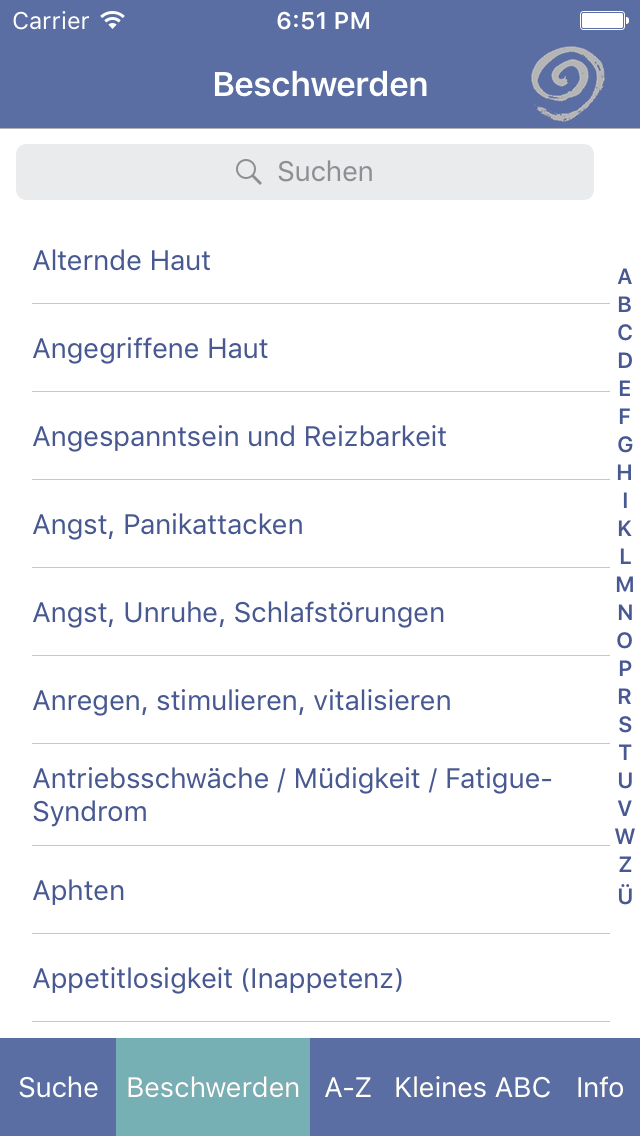Open Angst, Unruhe, Schlafstörungen

[320, 613]
